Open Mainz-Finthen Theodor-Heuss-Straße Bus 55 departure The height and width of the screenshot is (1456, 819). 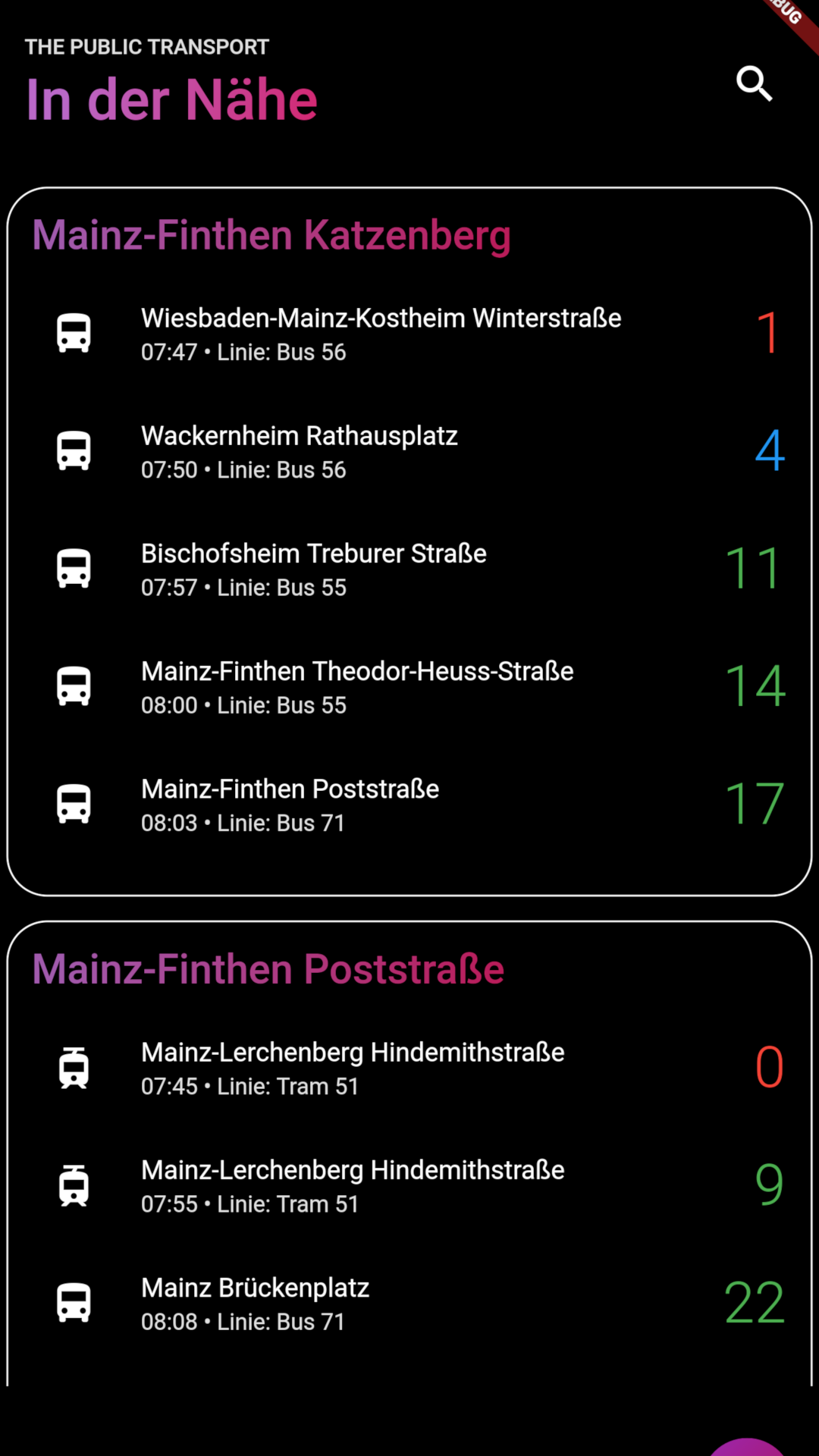point(409,686)
